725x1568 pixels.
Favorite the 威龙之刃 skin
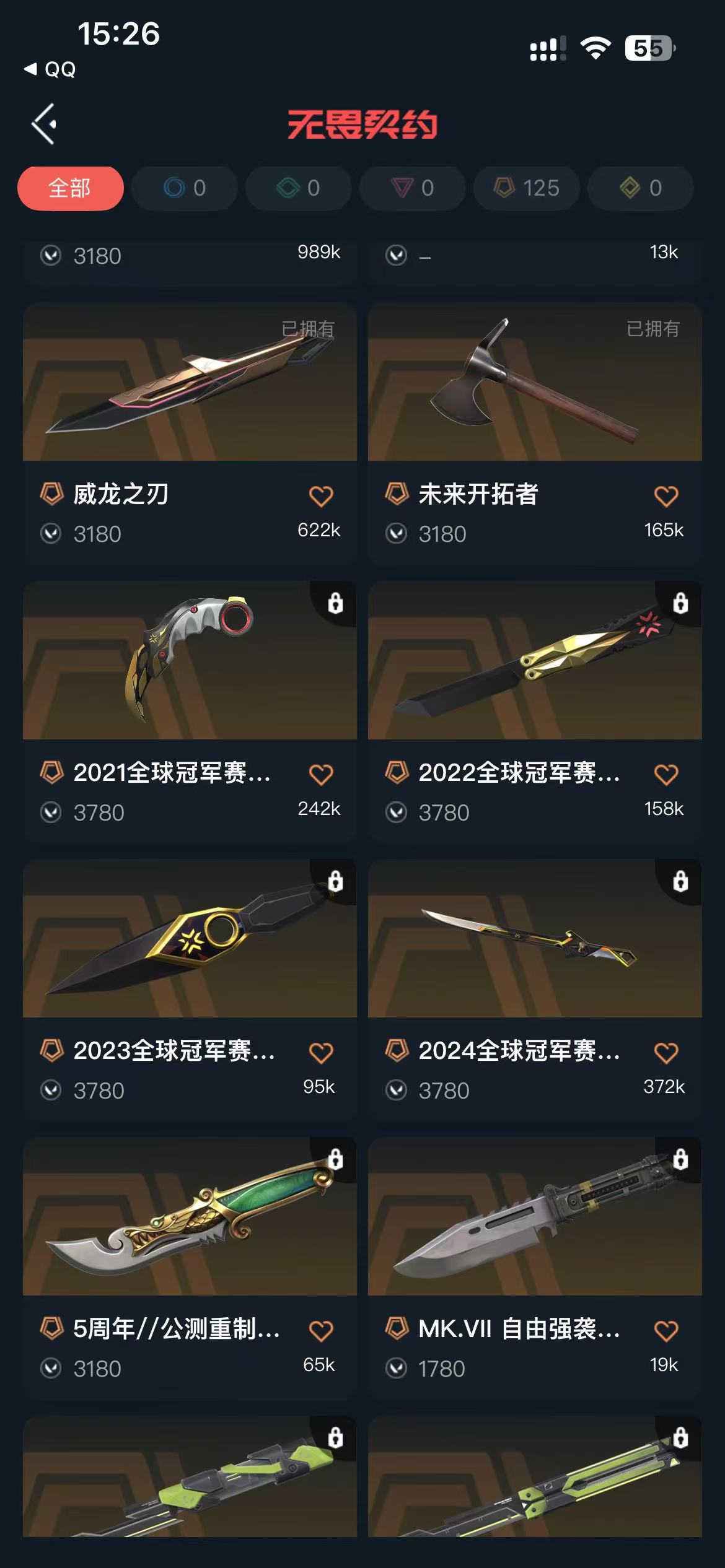click(x=321, y=496)
